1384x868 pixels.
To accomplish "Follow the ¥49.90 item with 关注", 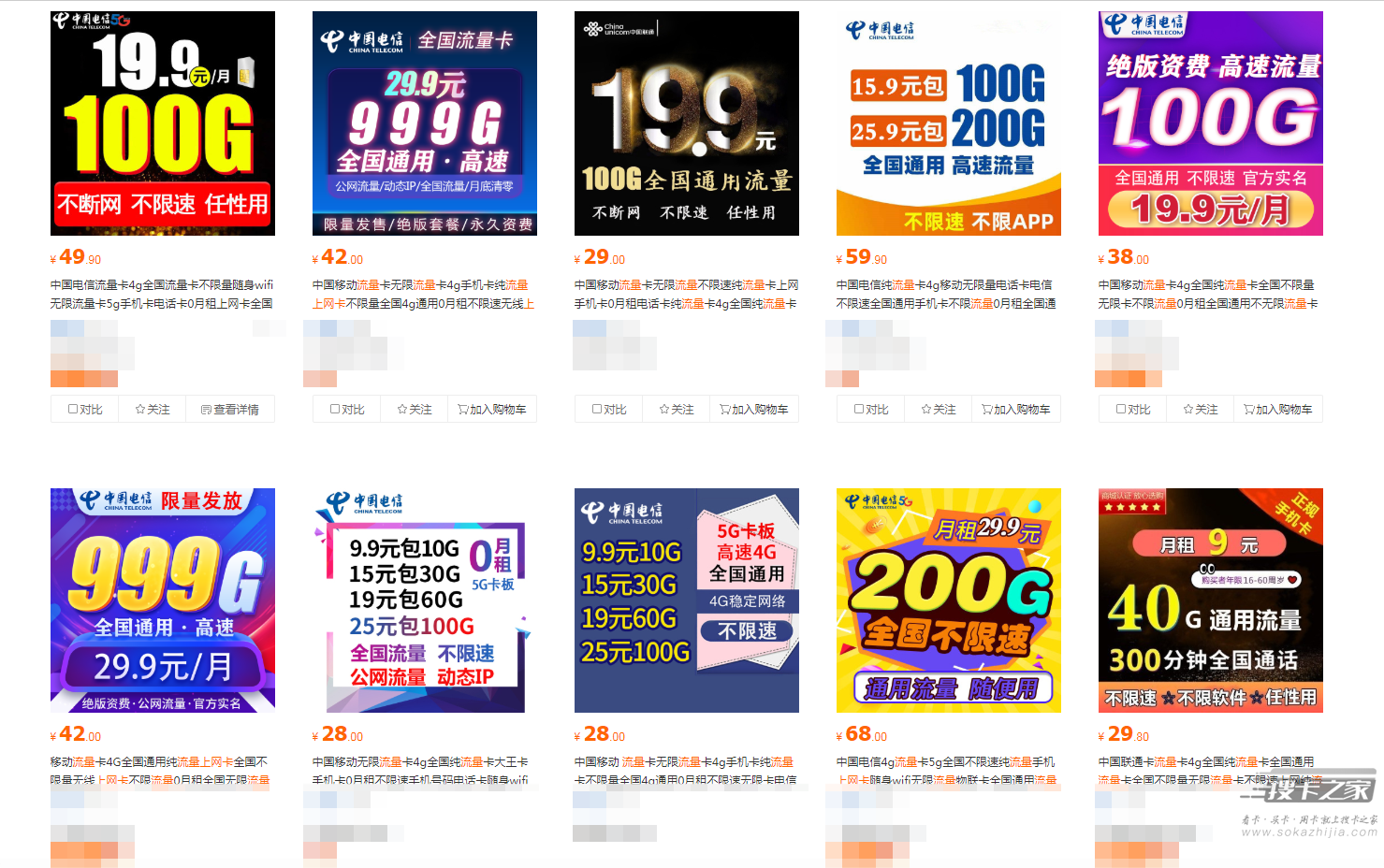I will tap(153, 410).
